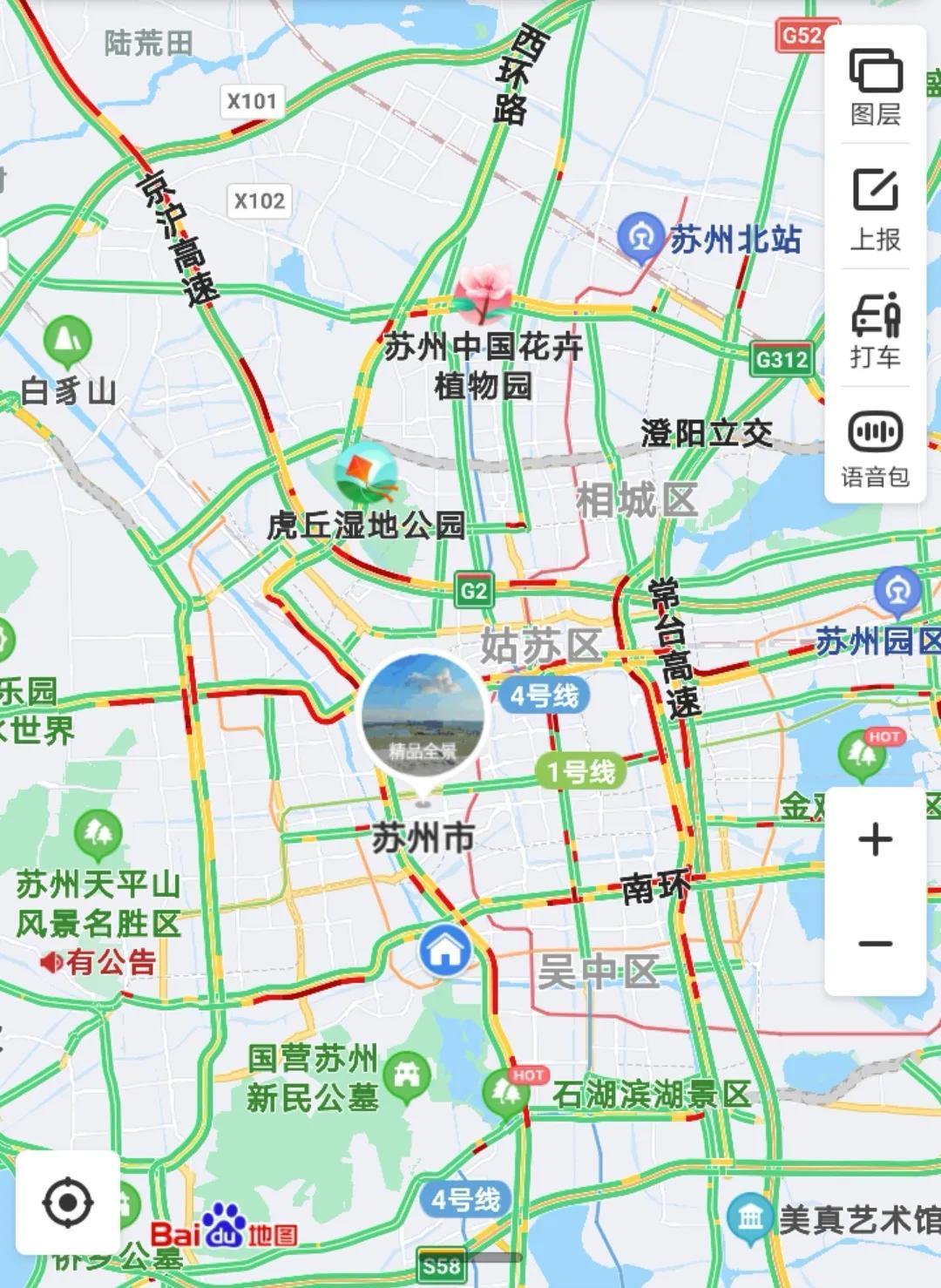The image size is (941, 1288).
Task: Open the 语音包 voice pack
Action: [875, 448]
